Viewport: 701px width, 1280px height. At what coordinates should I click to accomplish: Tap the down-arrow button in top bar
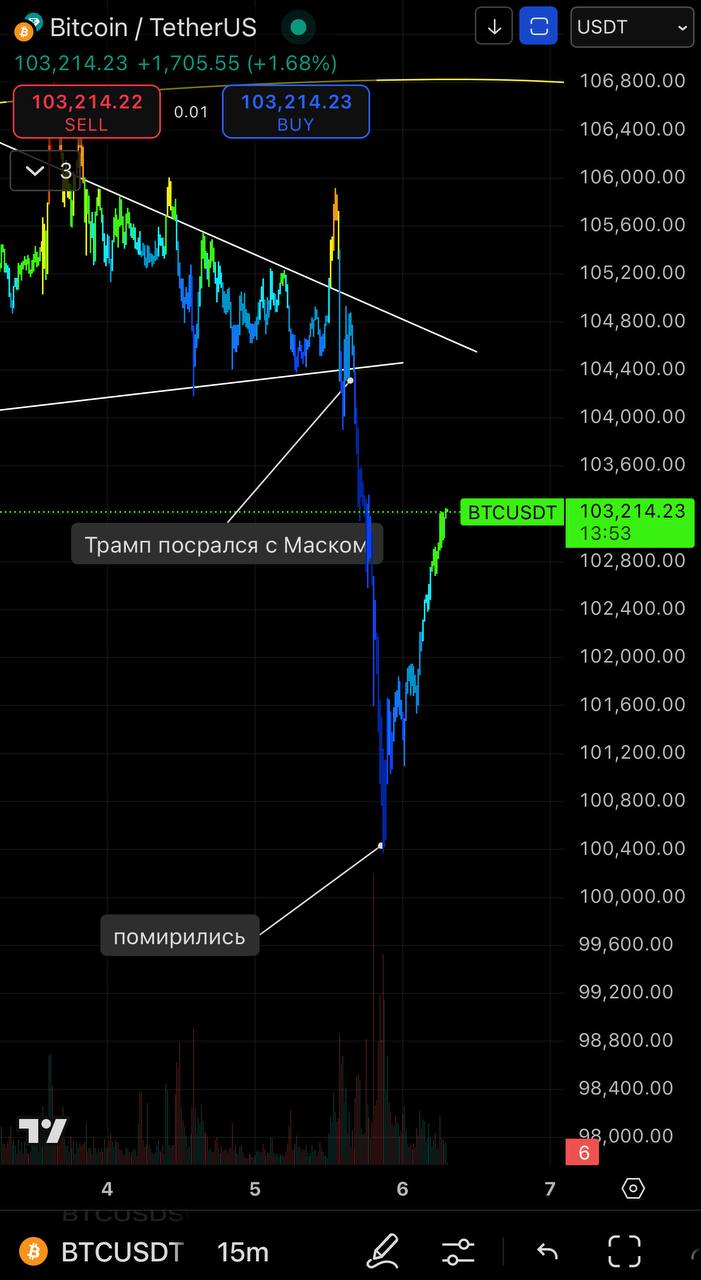click(x=494, y=27)
